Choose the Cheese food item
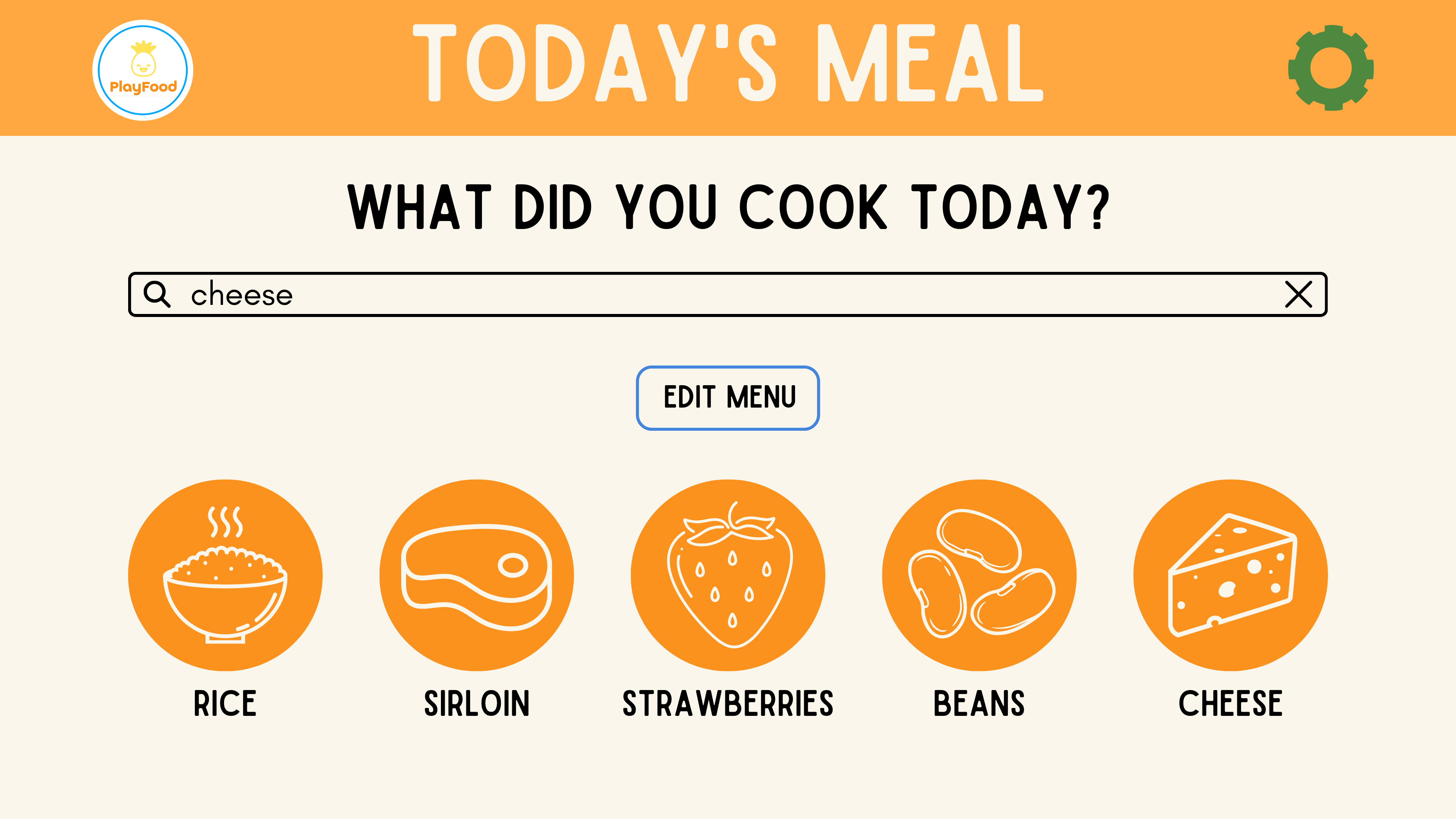Screen dimensions: 1456x819 (1230, 575)
